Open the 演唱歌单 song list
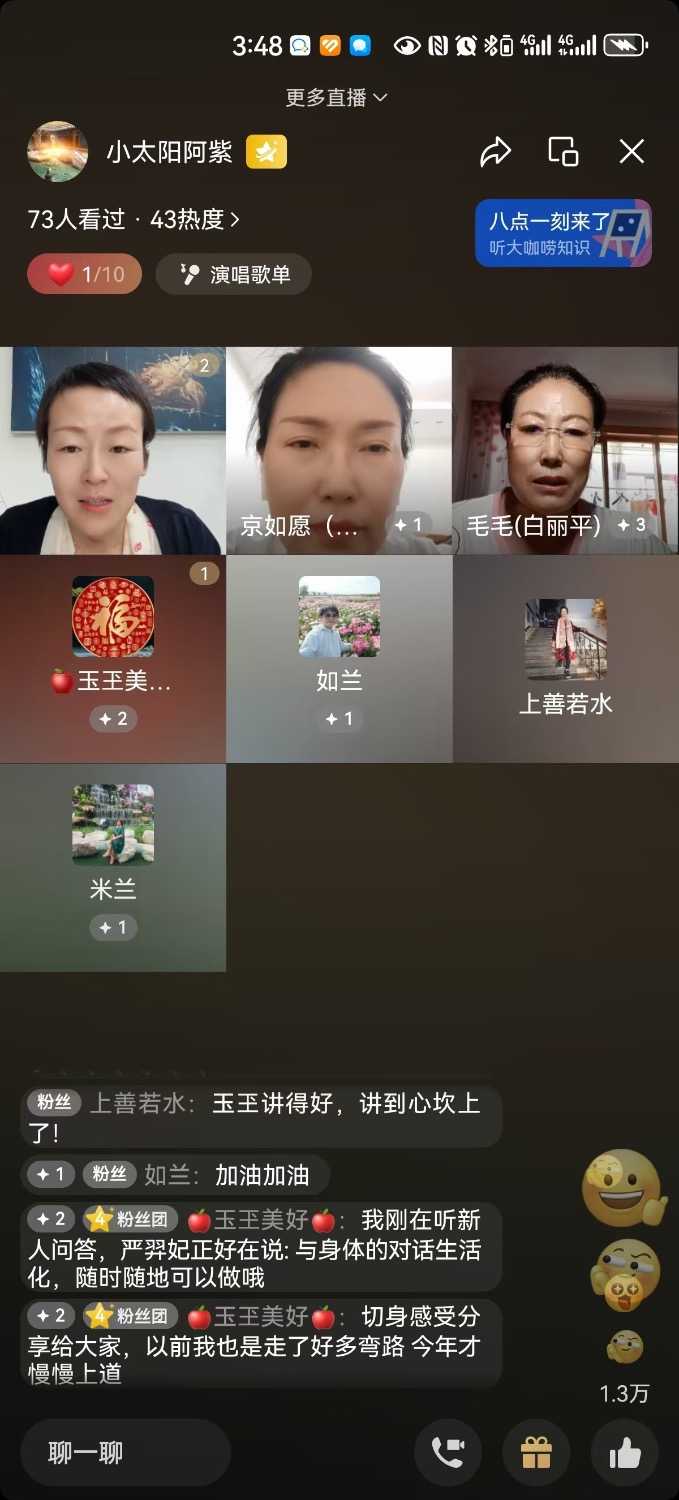 pos(234,274)
